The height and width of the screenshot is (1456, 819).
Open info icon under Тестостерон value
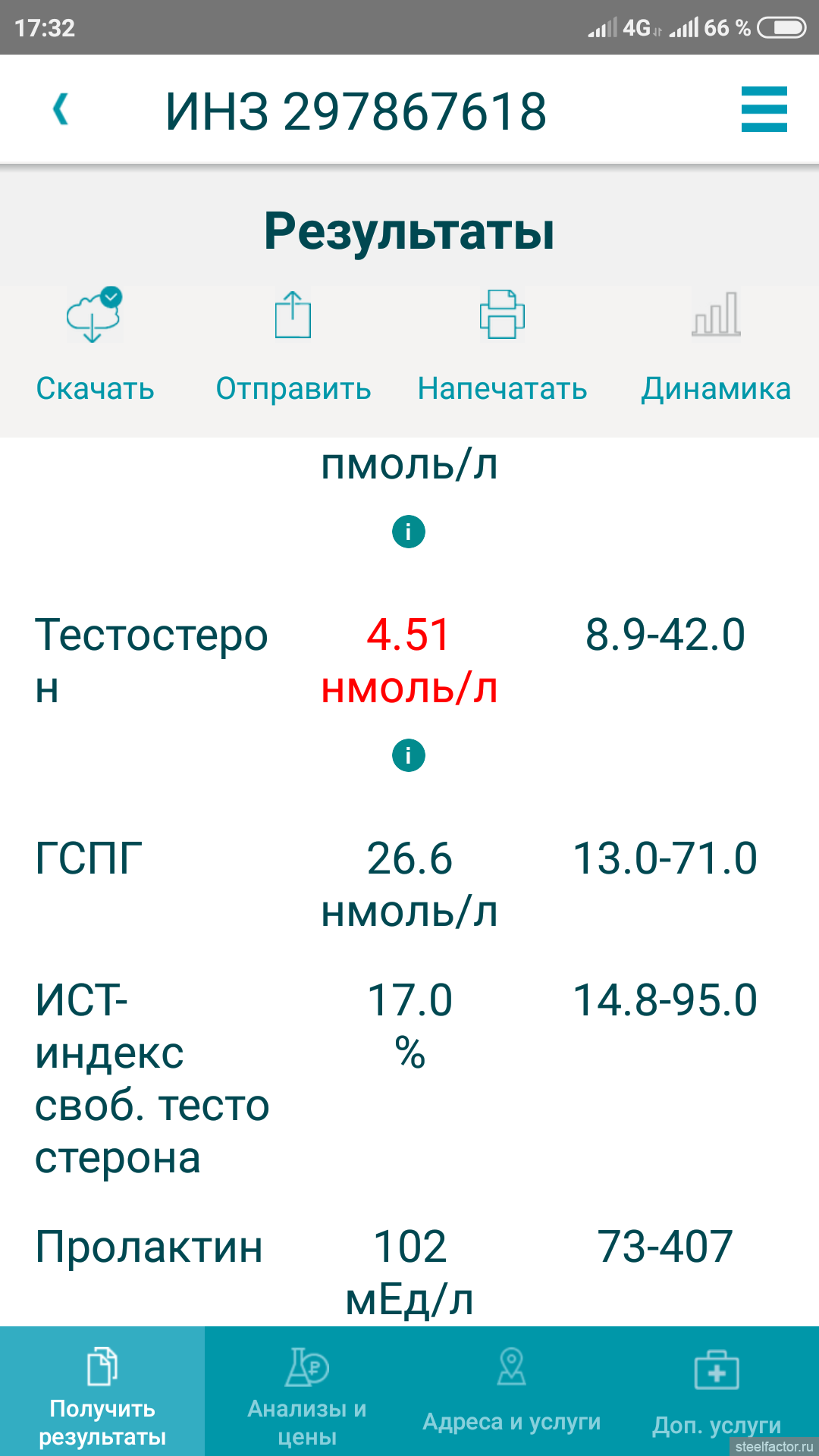coord(409,755)
